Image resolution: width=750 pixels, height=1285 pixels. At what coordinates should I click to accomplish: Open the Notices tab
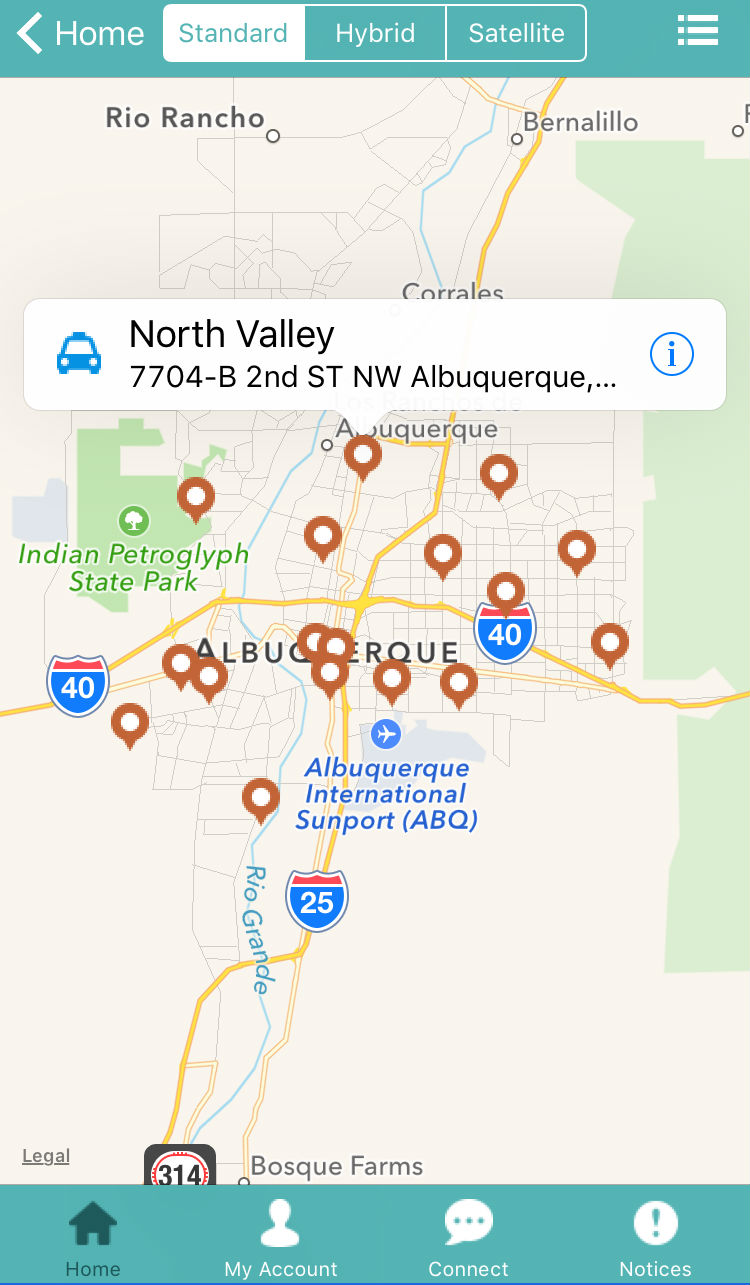click(x=655, y=1238)
